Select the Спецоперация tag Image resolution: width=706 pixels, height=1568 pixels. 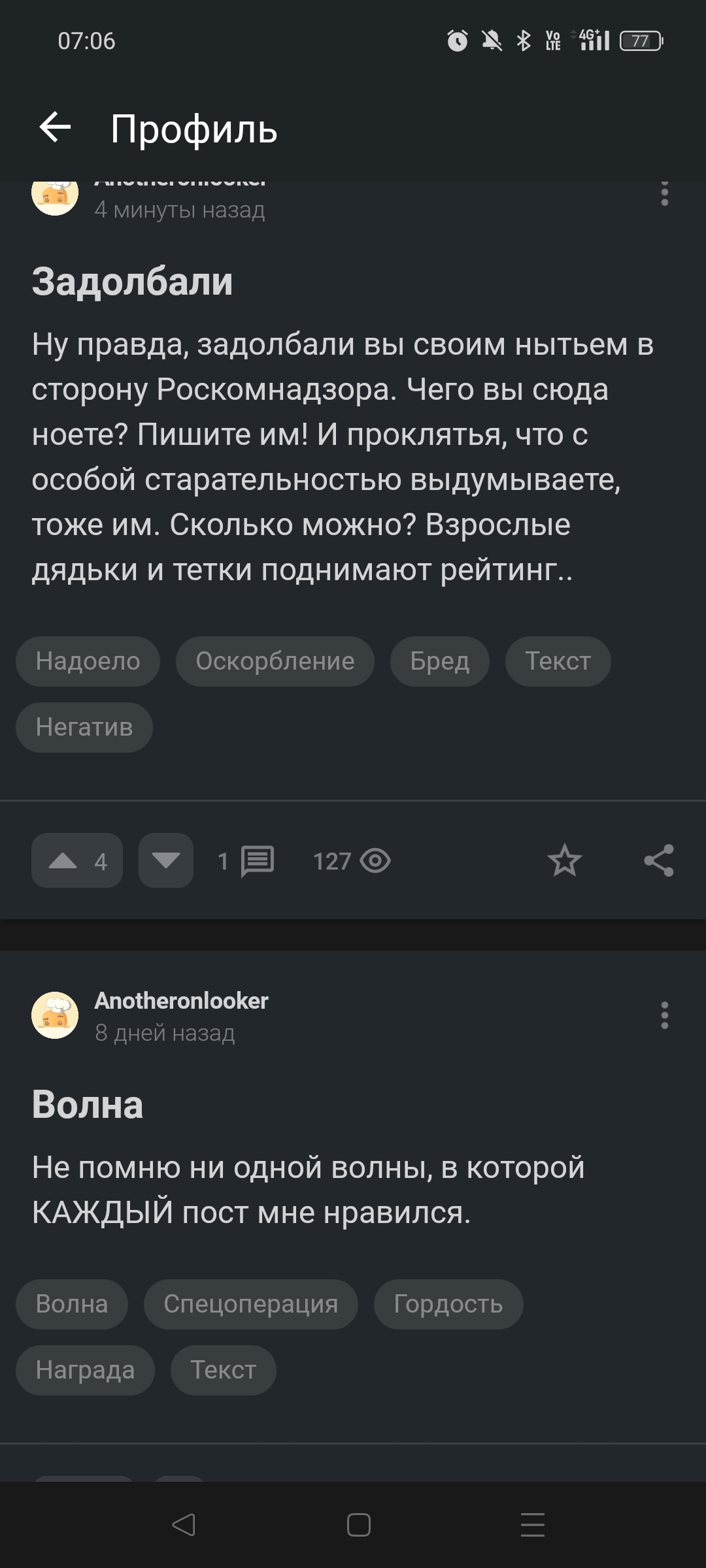[x=250, y=1304]
